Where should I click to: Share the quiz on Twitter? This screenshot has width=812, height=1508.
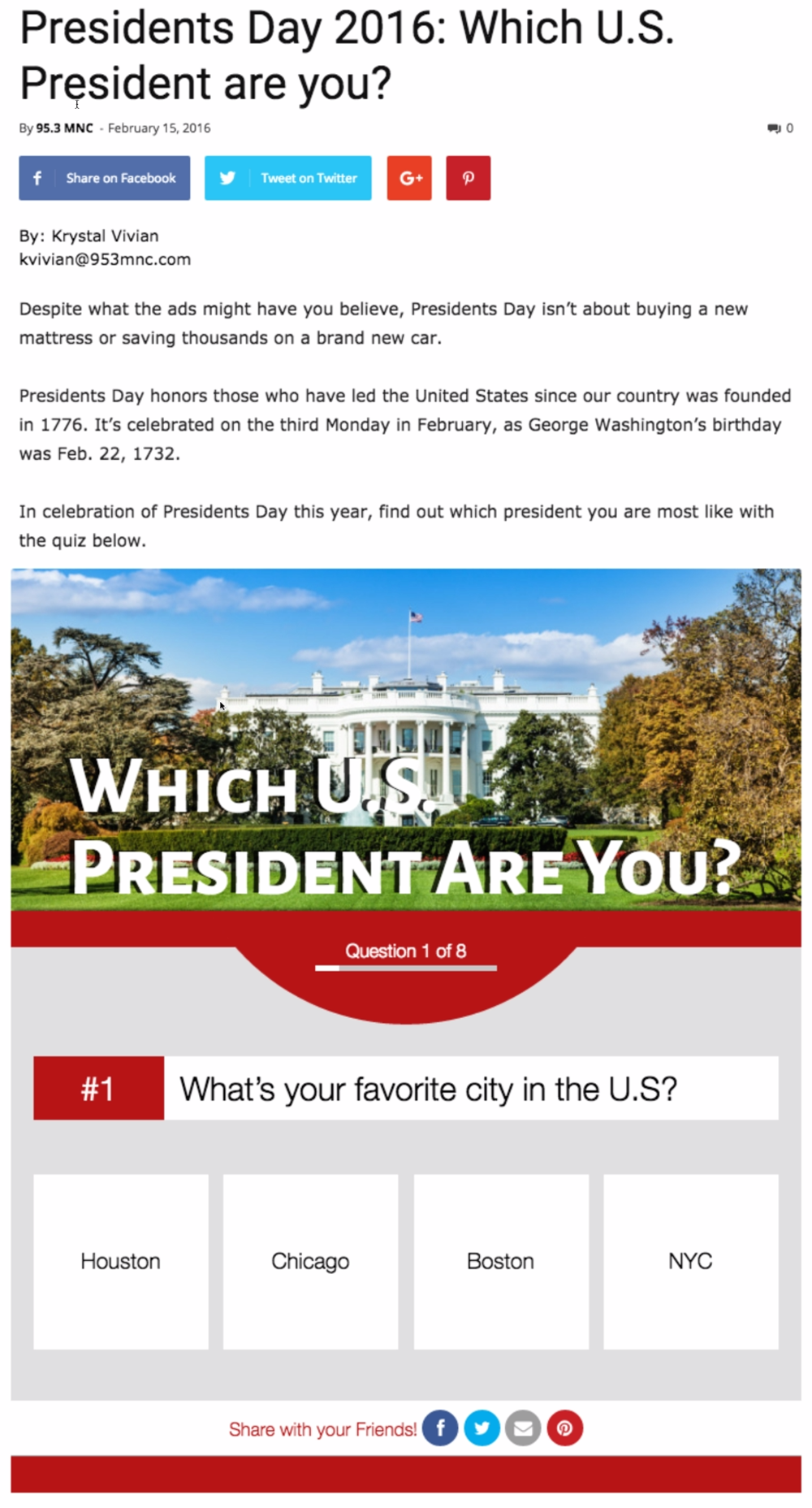(482, 1428)
